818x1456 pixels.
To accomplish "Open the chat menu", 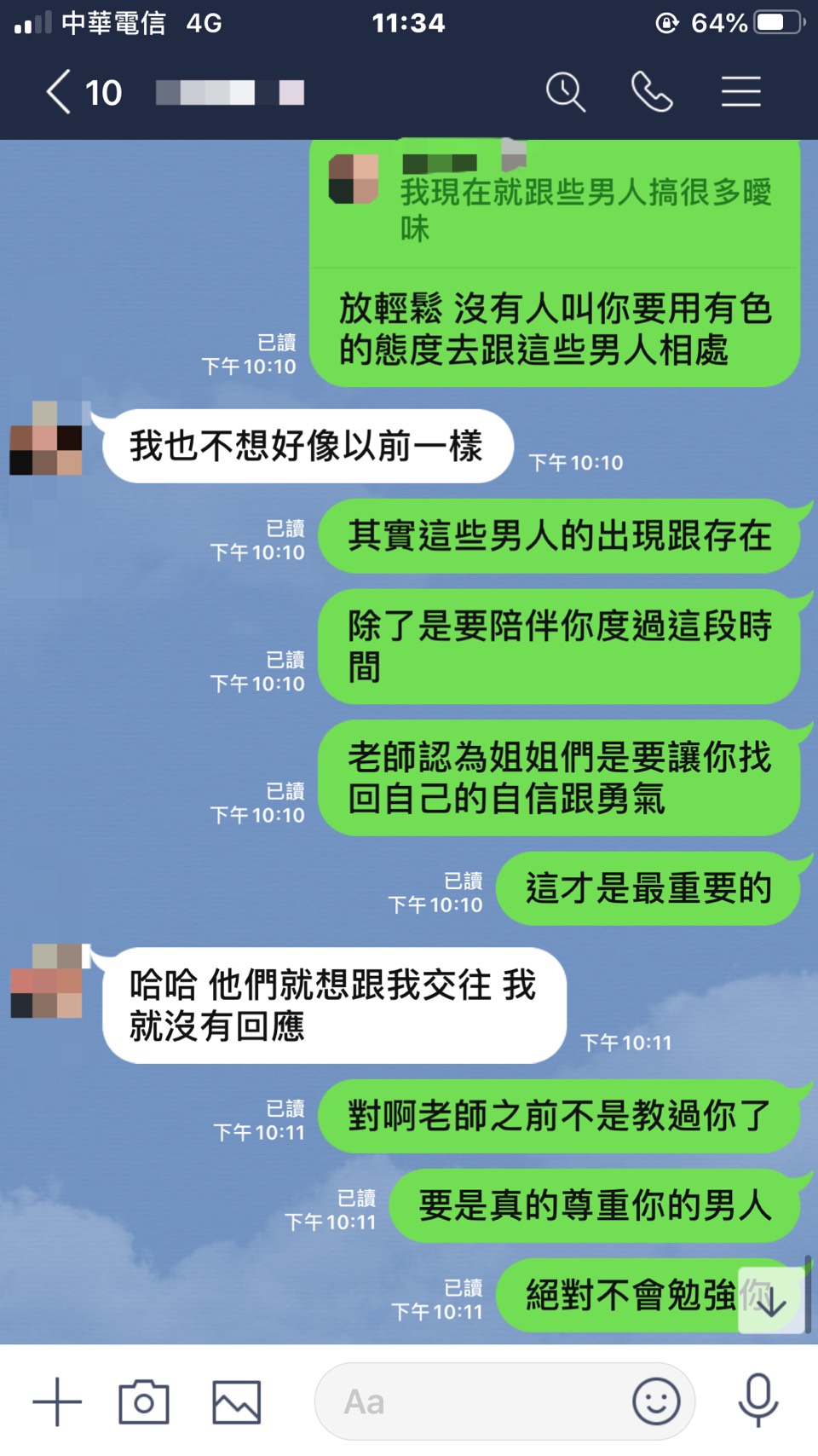I will tap(740, 92).
